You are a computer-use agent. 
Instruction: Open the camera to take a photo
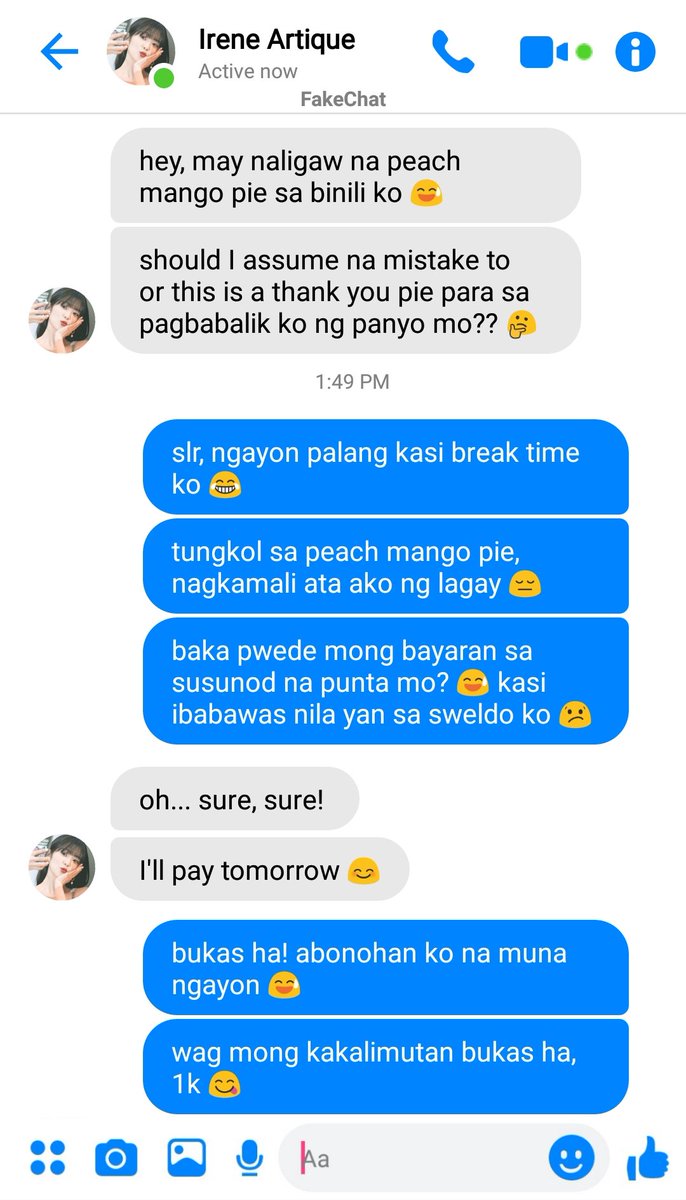click(x=116, y=1158)
